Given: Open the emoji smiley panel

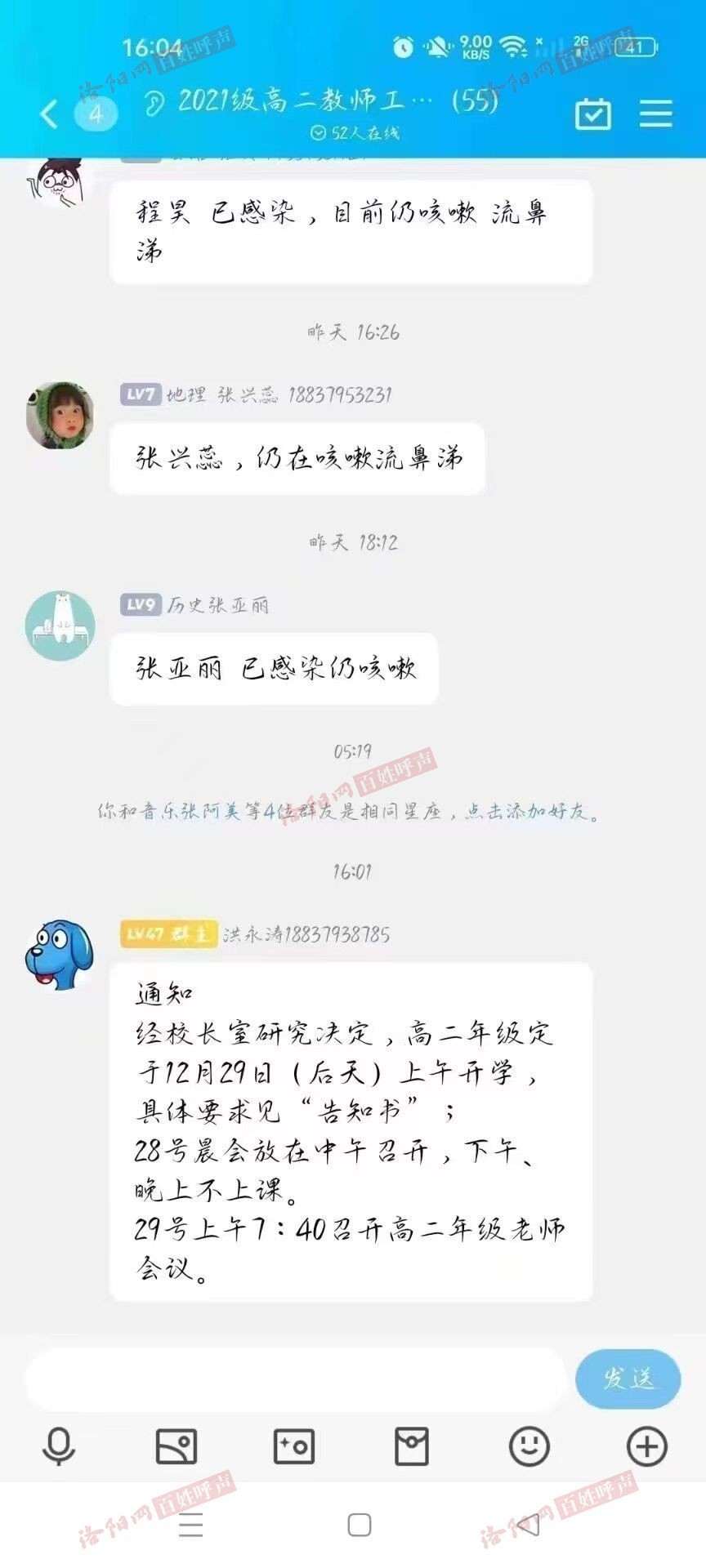Looking at the screenshot, I should coord(529,1447).
